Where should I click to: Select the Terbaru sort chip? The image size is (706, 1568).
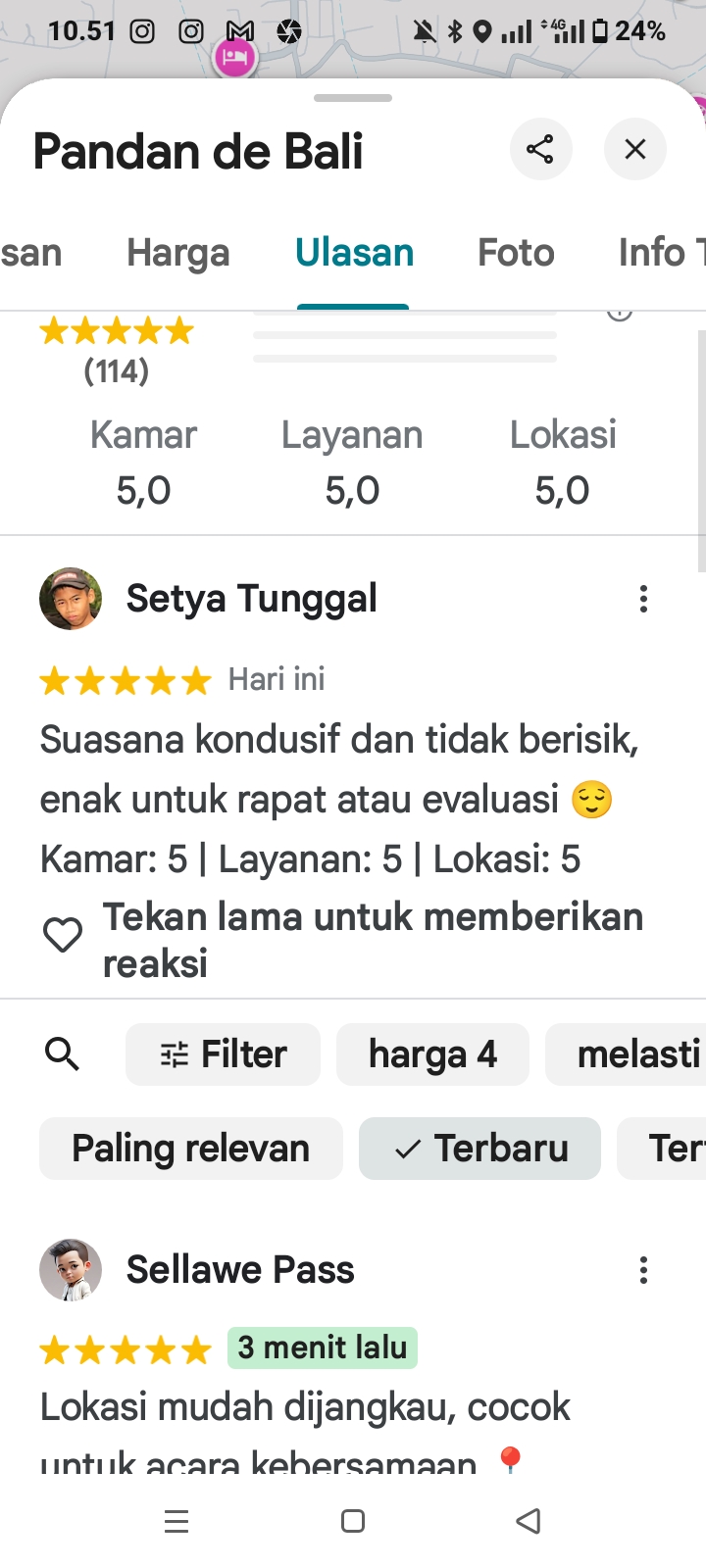(479, 1149)
